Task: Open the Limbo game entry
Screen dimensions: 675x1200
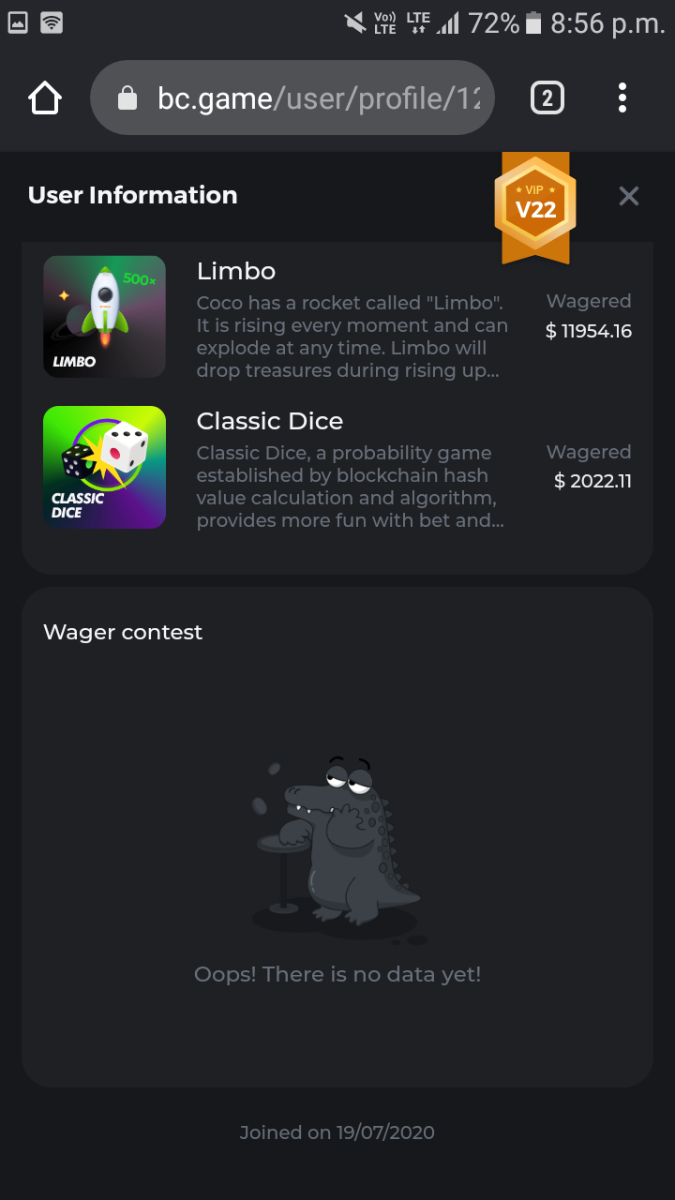Action: [105, 316]
